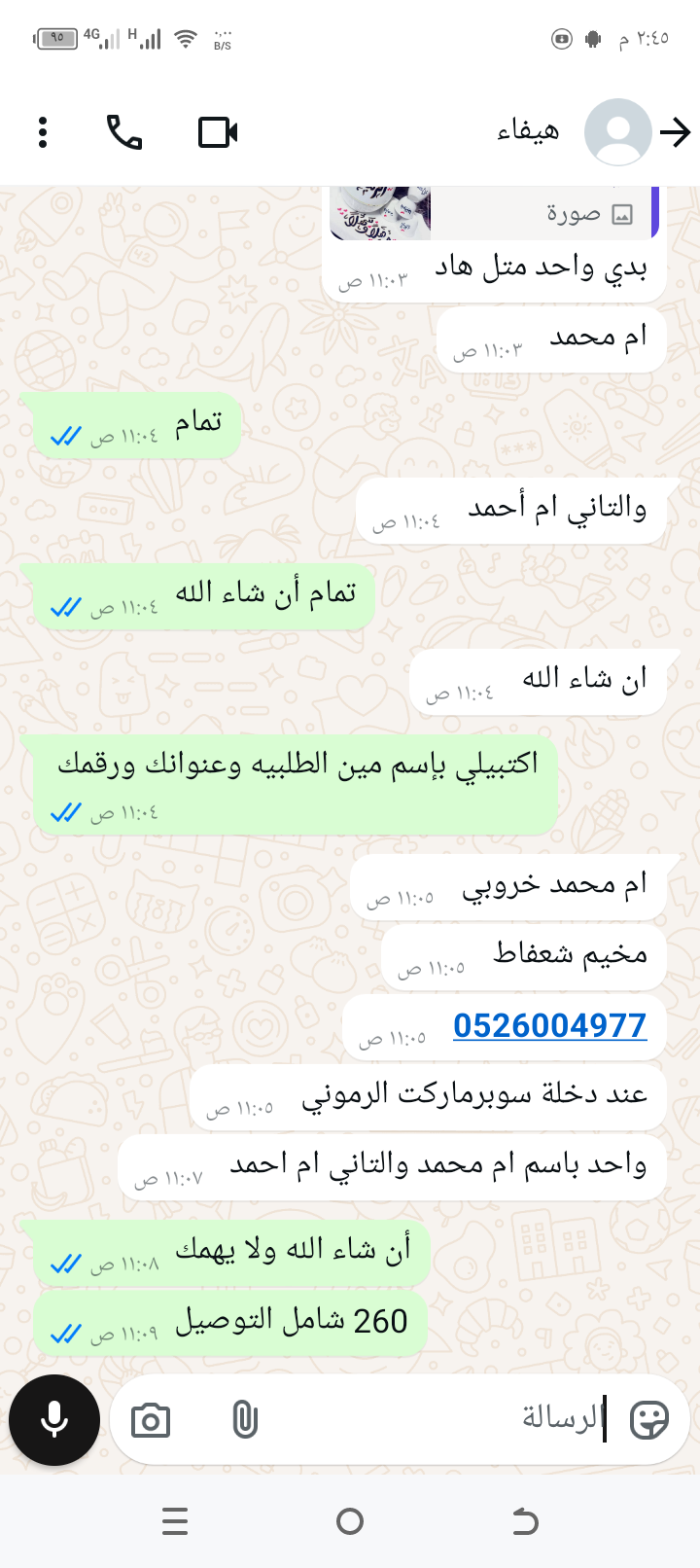The width and height of the screenshot is (700, 1568).
Task: Open the camera from the message bar
Action: (151, 1421)
